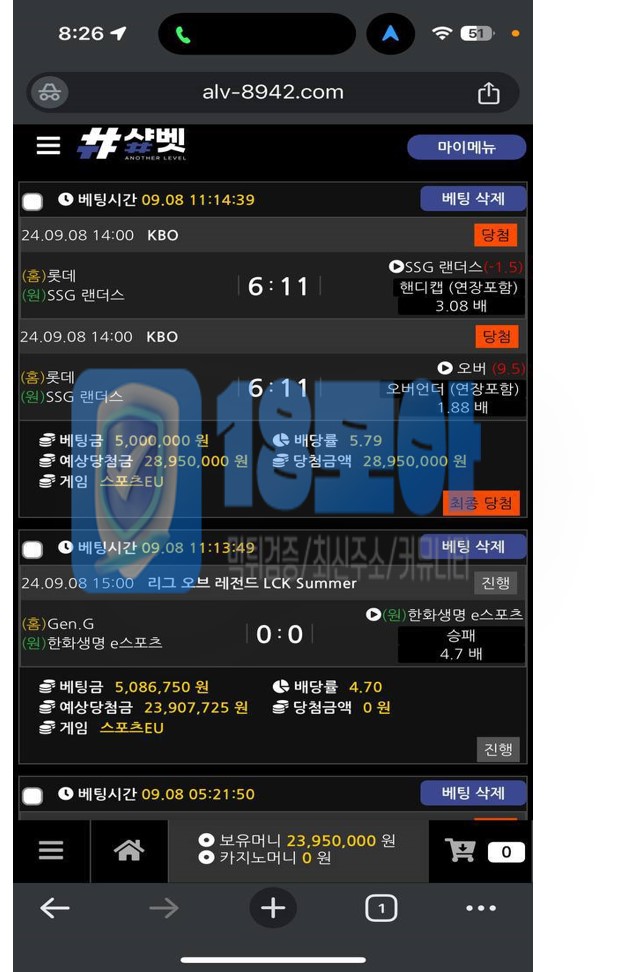Show the open tabs switcher
The image size is (623, 972).
tap(381, 908)
